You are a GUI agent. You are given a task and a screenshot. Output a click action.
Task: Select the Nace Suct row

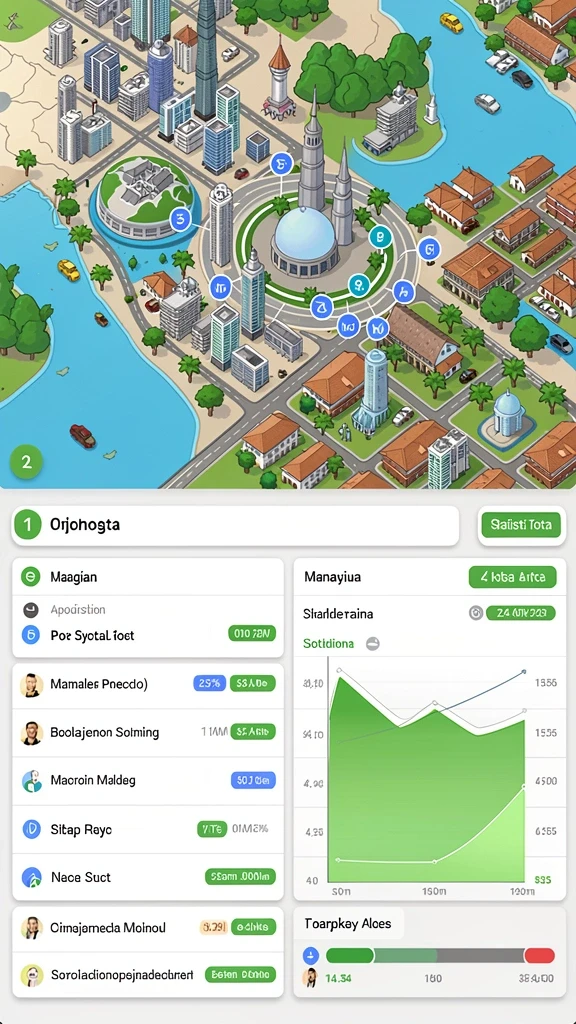(x=148, y=877)
